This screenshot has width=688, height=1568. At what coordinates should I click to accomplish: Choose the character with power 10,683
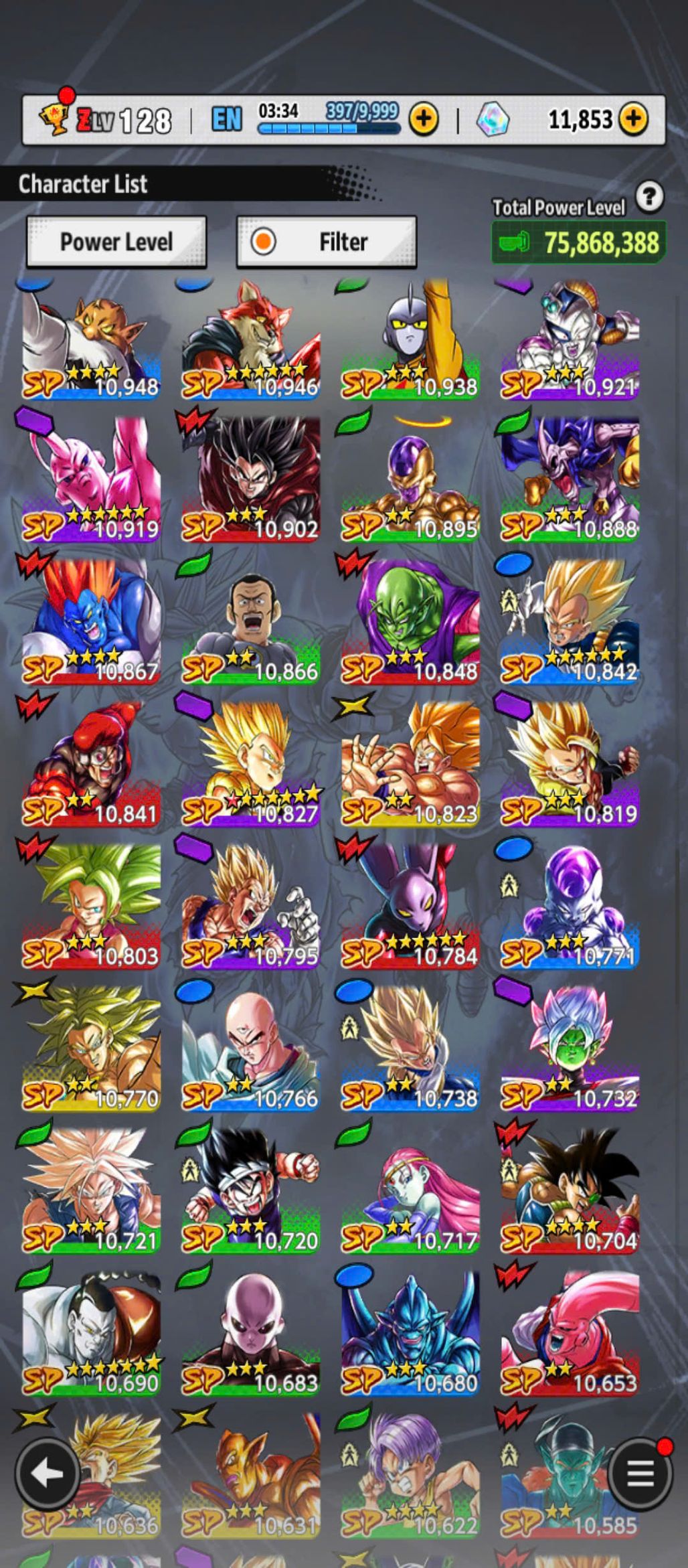pyautogui.click(x=251, y=1332)
